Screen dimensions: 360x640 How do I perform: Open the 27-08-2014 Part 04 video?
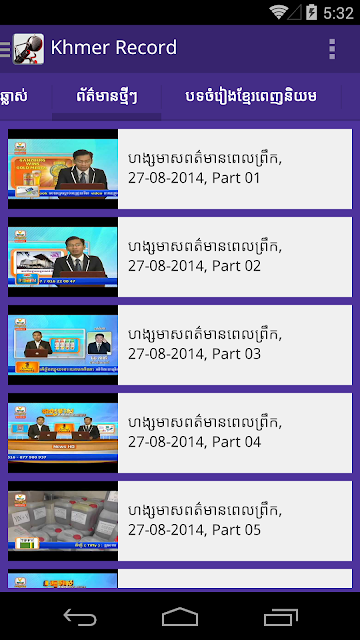point(180,433)
